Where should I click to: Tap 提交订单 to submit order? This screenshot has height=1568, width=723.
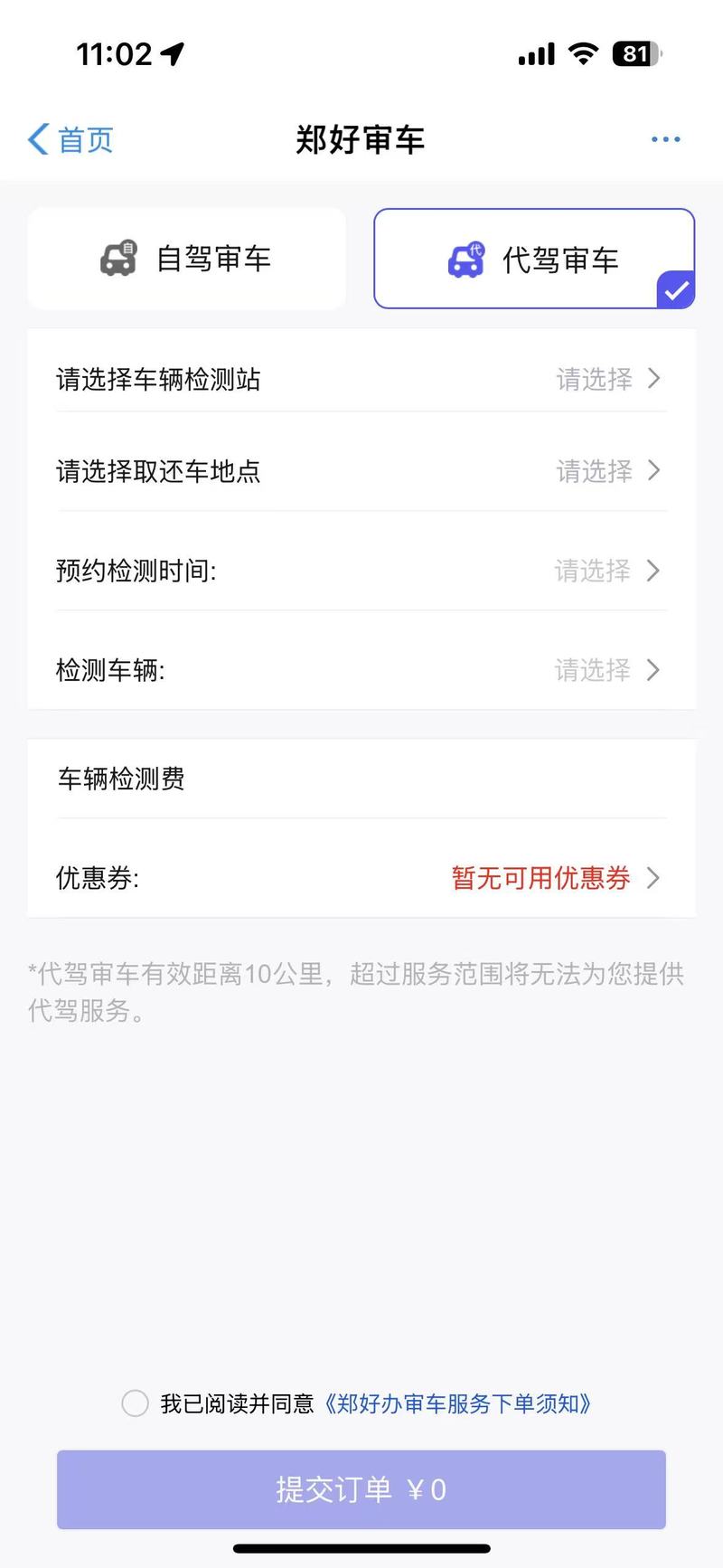tap(361, 1489)
